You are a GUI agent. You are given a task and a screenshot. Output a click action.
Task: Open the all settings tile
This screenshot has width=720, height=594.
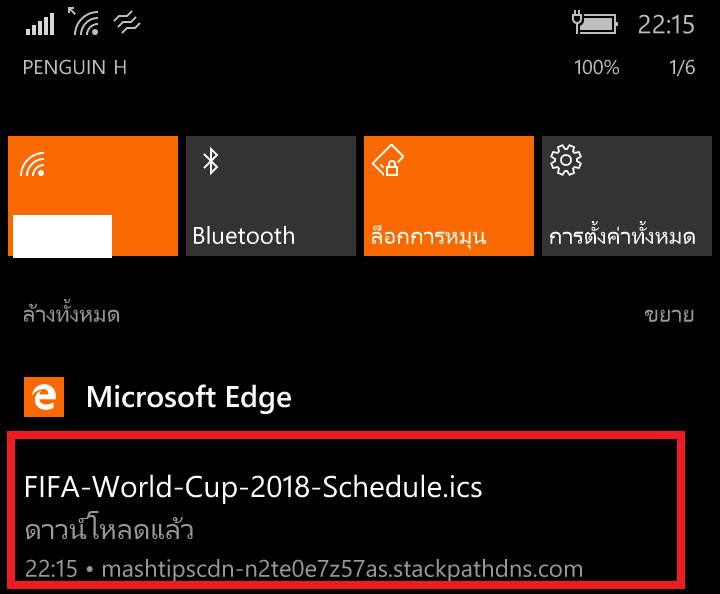(x=627, y=196)
